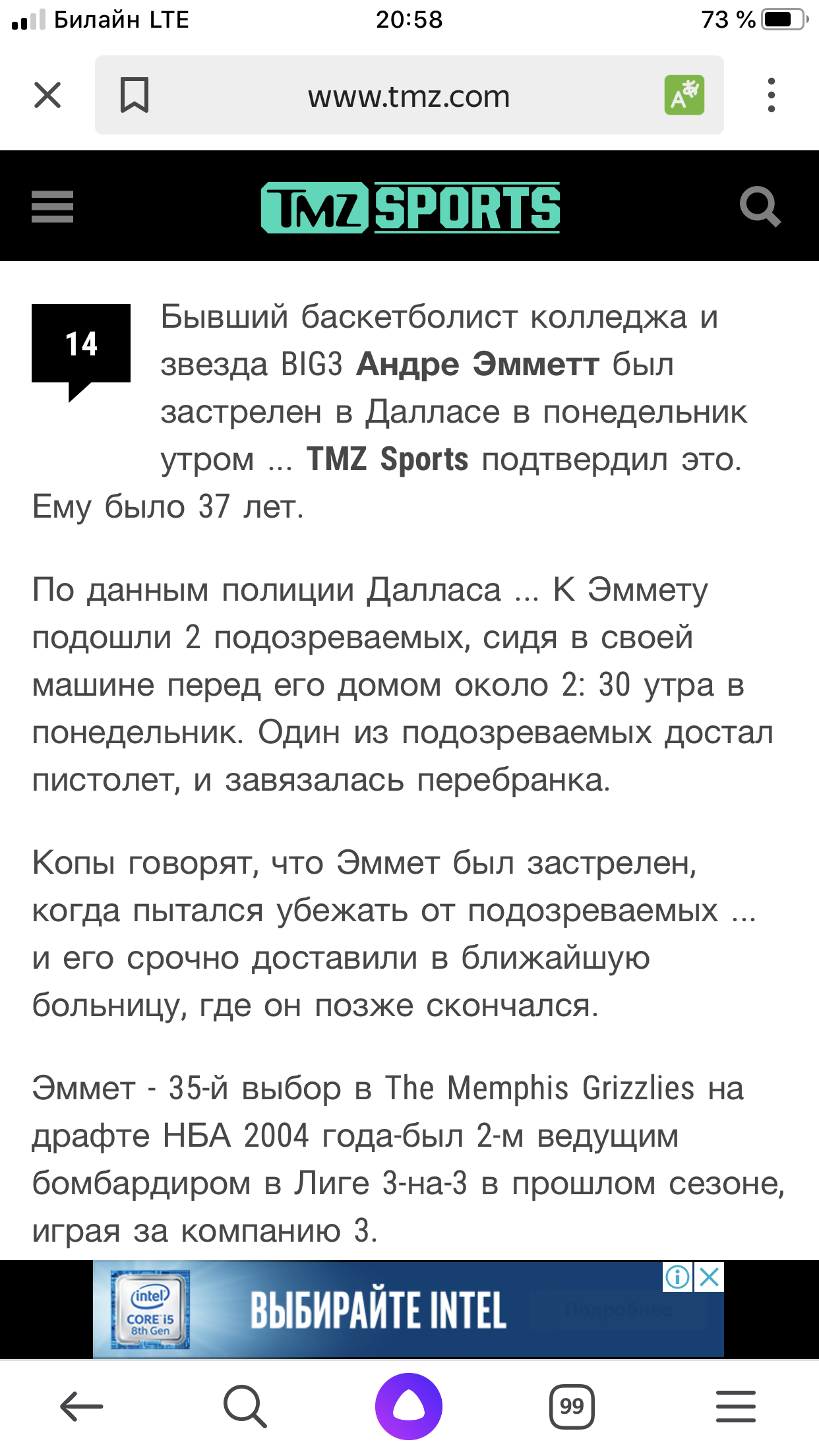
Task: Dismiss the Intel advertisement
Action: point(710,1277)
